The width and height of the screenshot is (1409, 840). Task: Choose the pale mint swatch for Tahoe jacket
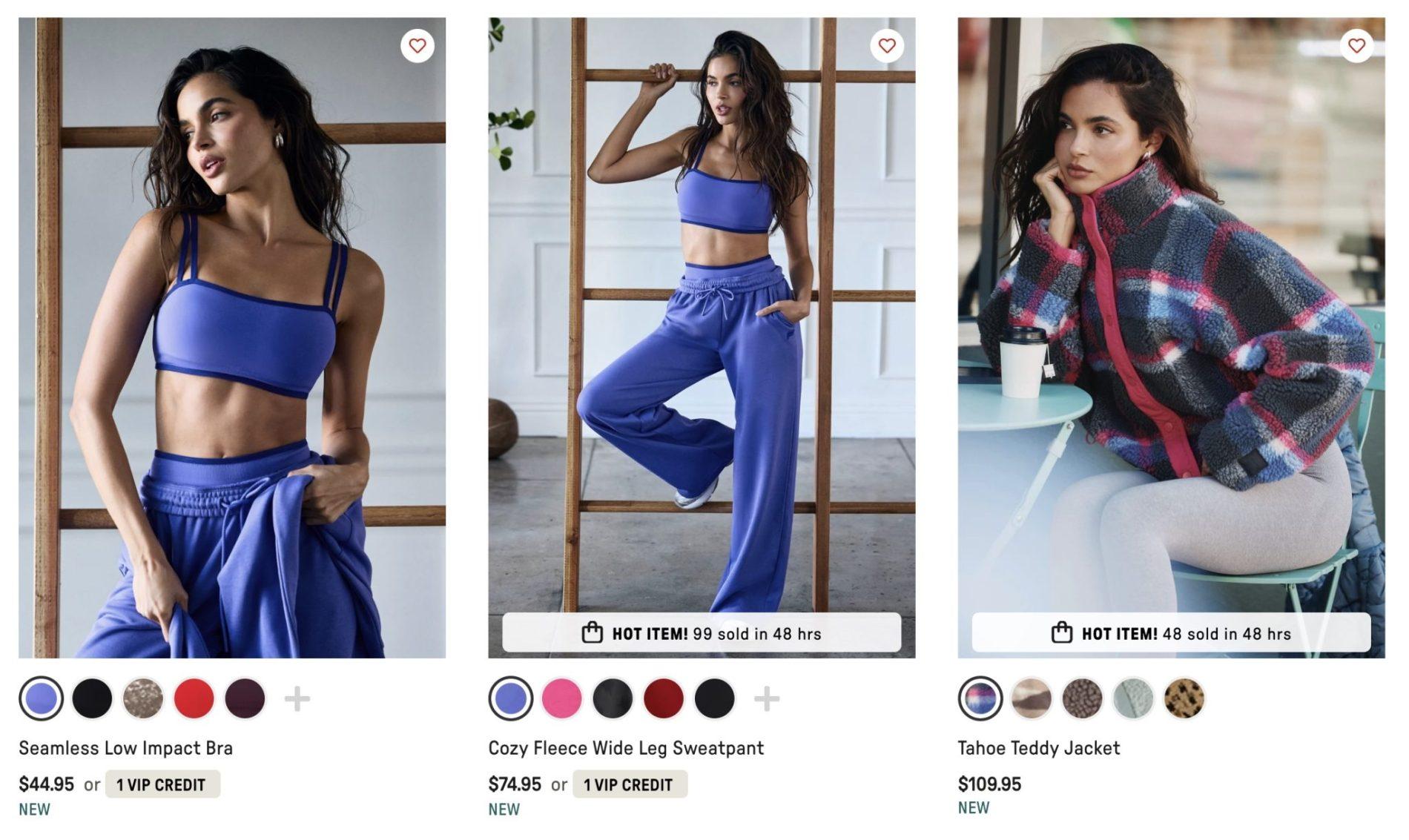click(1133, 698)
